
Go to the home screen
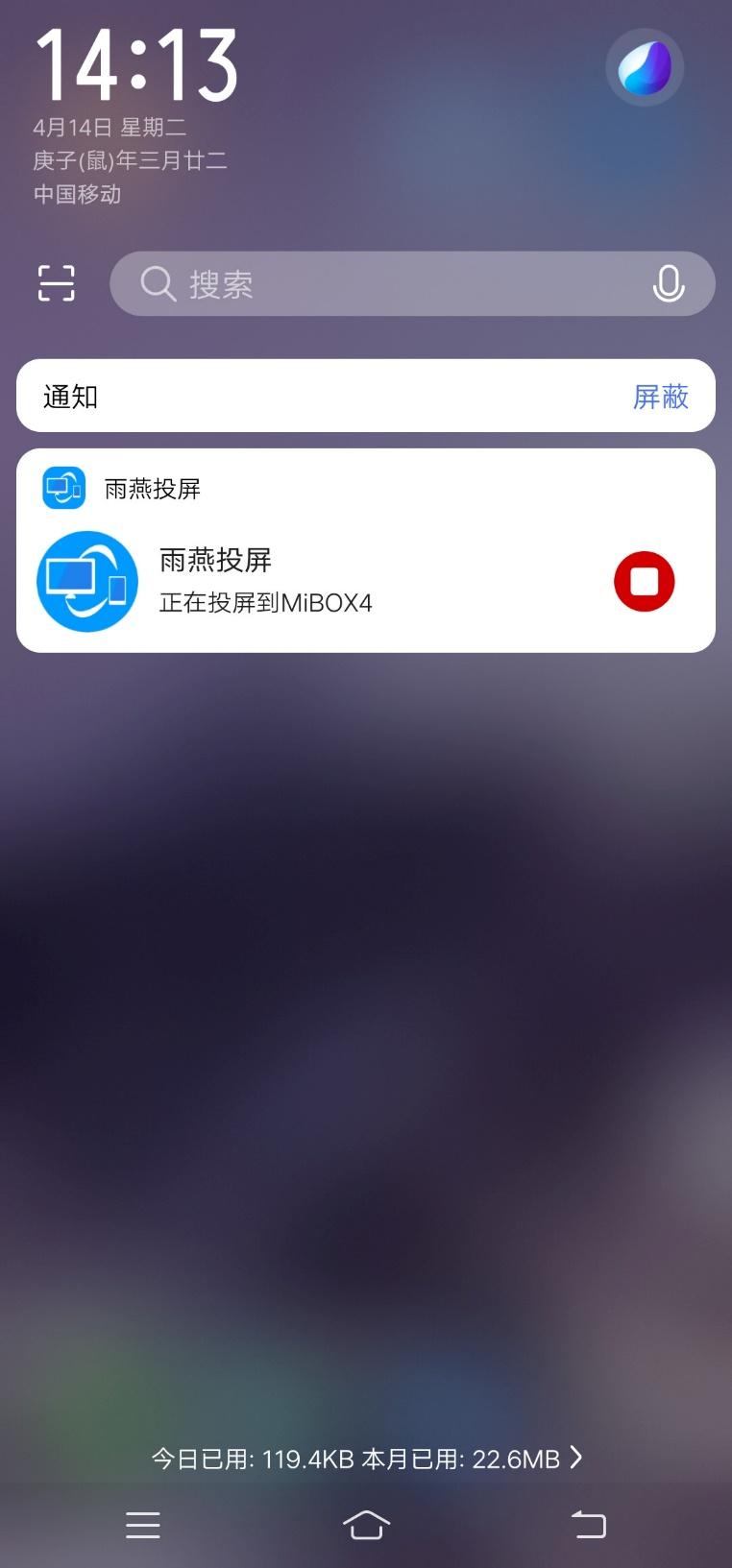(366, 1525)
